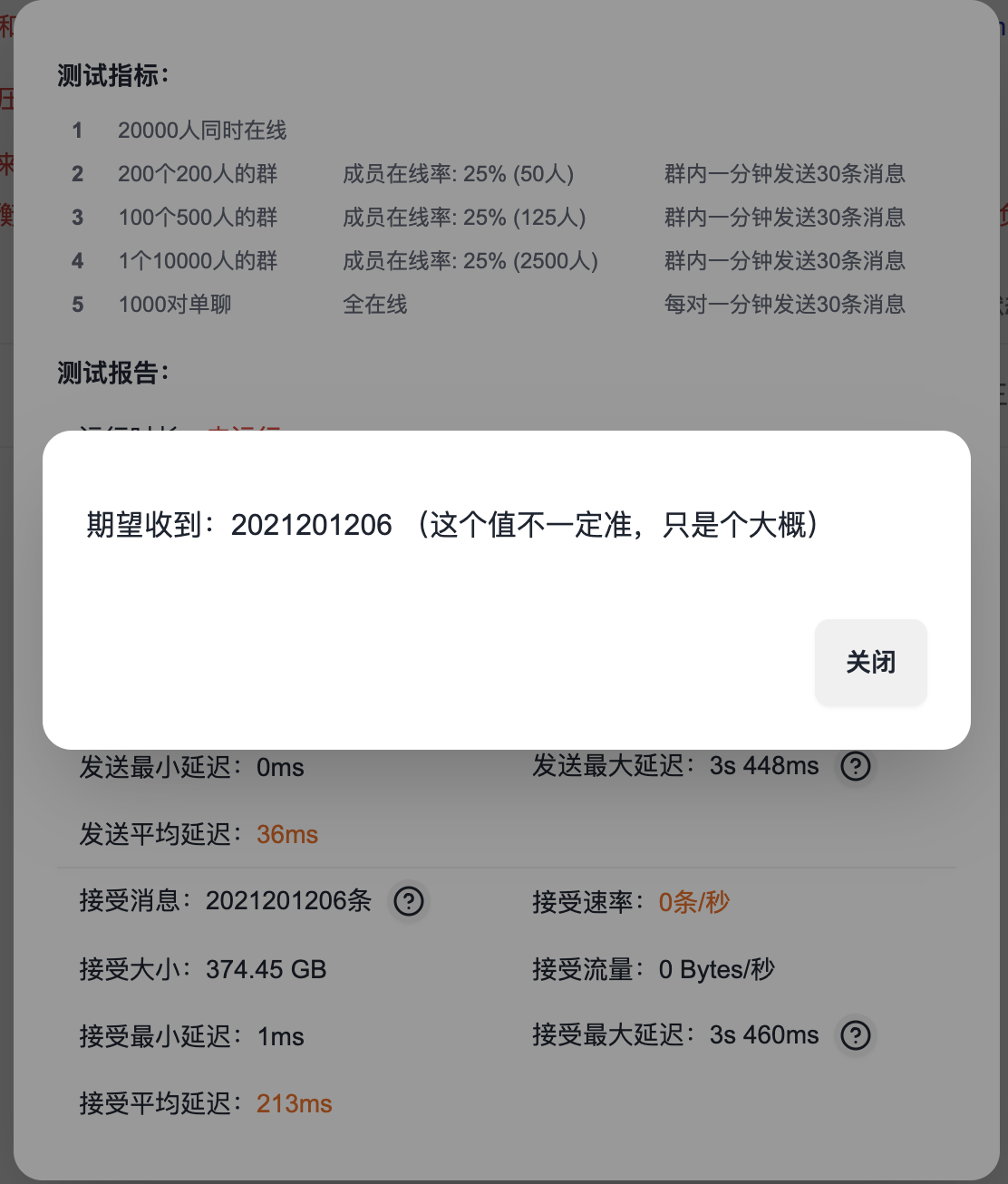Click the highlighted 0条/秒 receive rate
Image resolution: width=1008 pixels, height=1184 pixels.
(693, 902)
